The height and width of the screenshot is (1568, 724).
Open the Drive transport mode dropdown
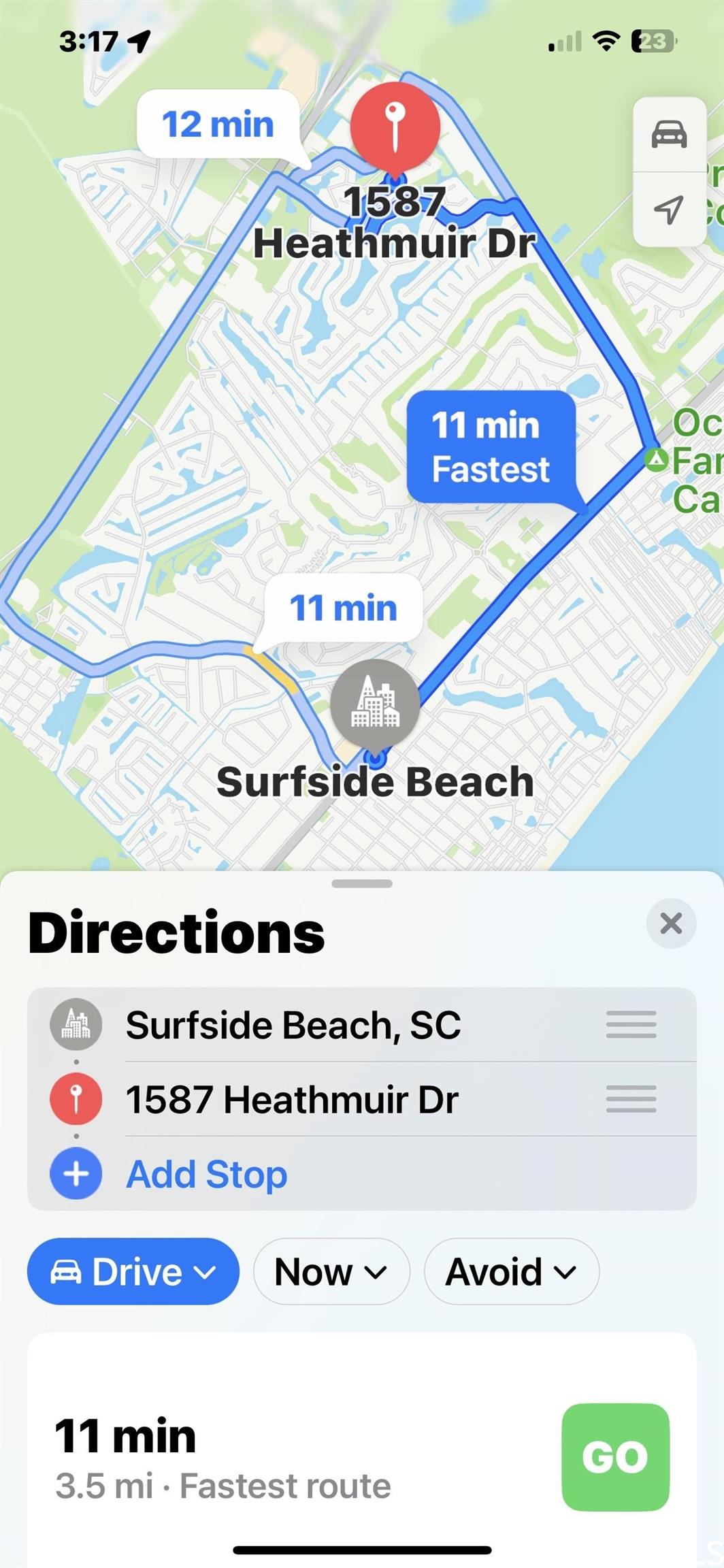coord(133,1271)
